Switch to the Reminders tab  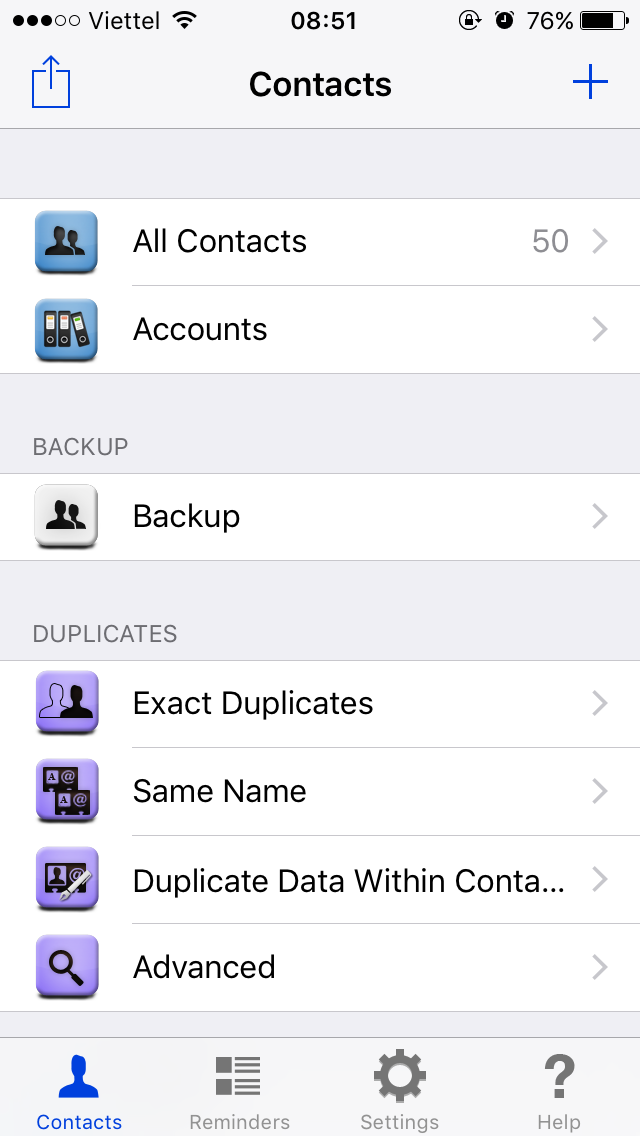(240, 1092)
